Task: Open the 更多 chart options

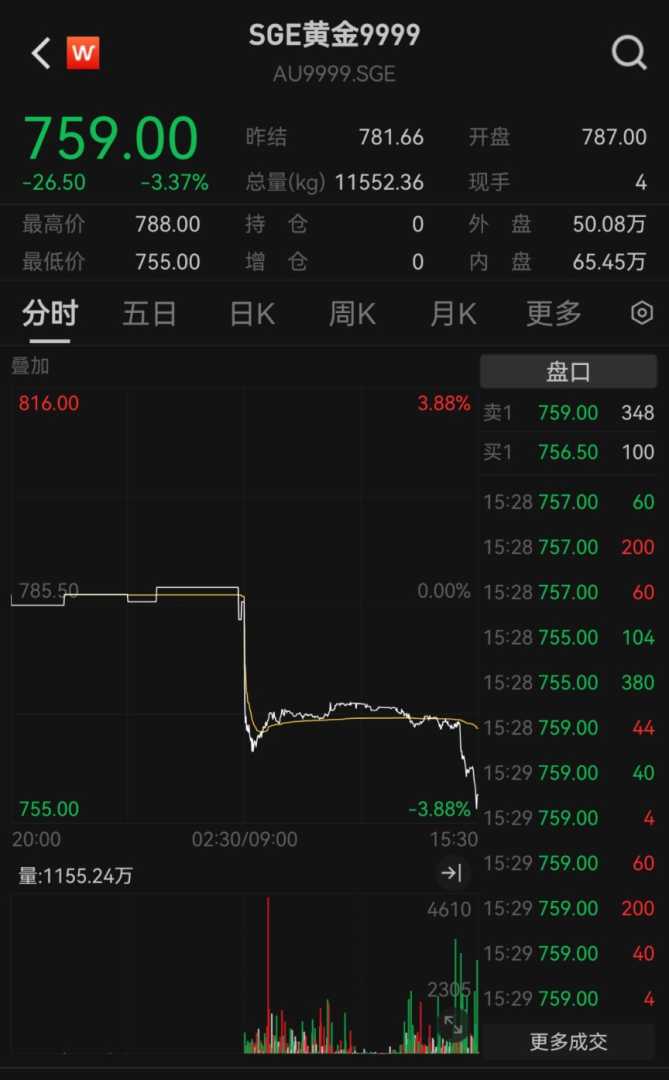Action: (x=553, y=314)
